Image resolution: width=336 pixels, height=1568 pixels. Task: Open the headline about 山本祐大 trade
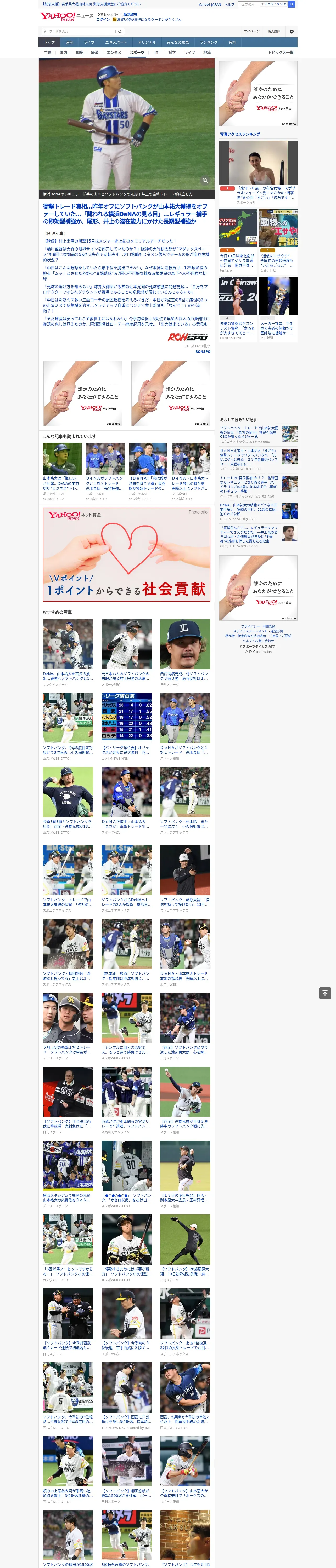(x=125, y=214)
